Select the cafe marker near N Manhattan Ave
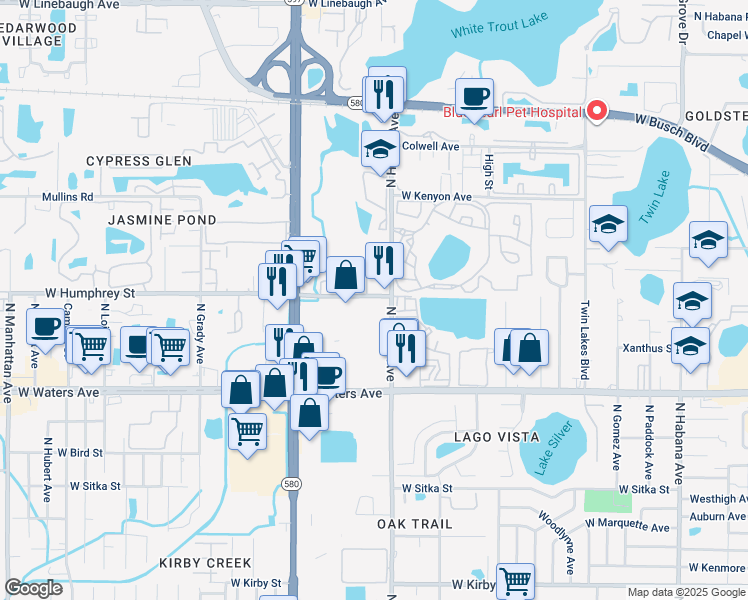The width and height of the screenshot is (748, 600). (x=45, y=330)
